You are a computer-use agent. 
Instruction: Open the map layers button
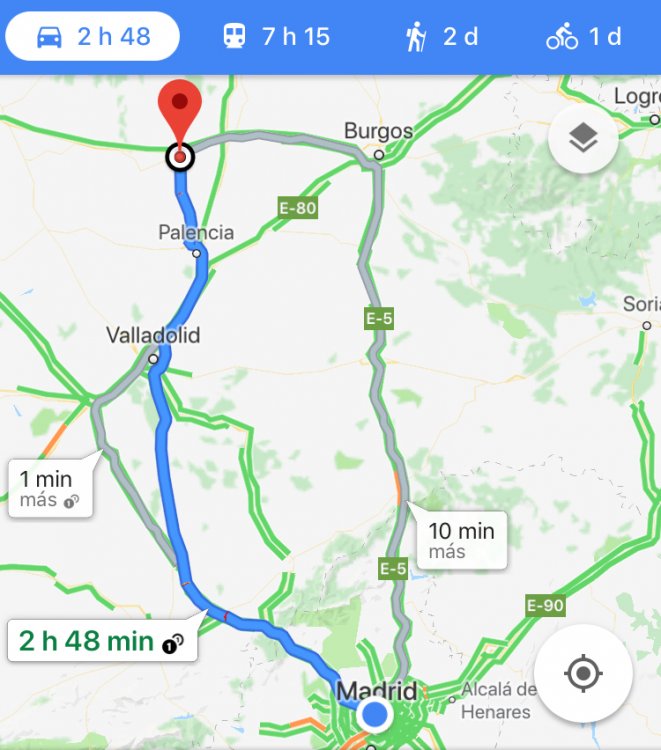(x=583, y=139)
